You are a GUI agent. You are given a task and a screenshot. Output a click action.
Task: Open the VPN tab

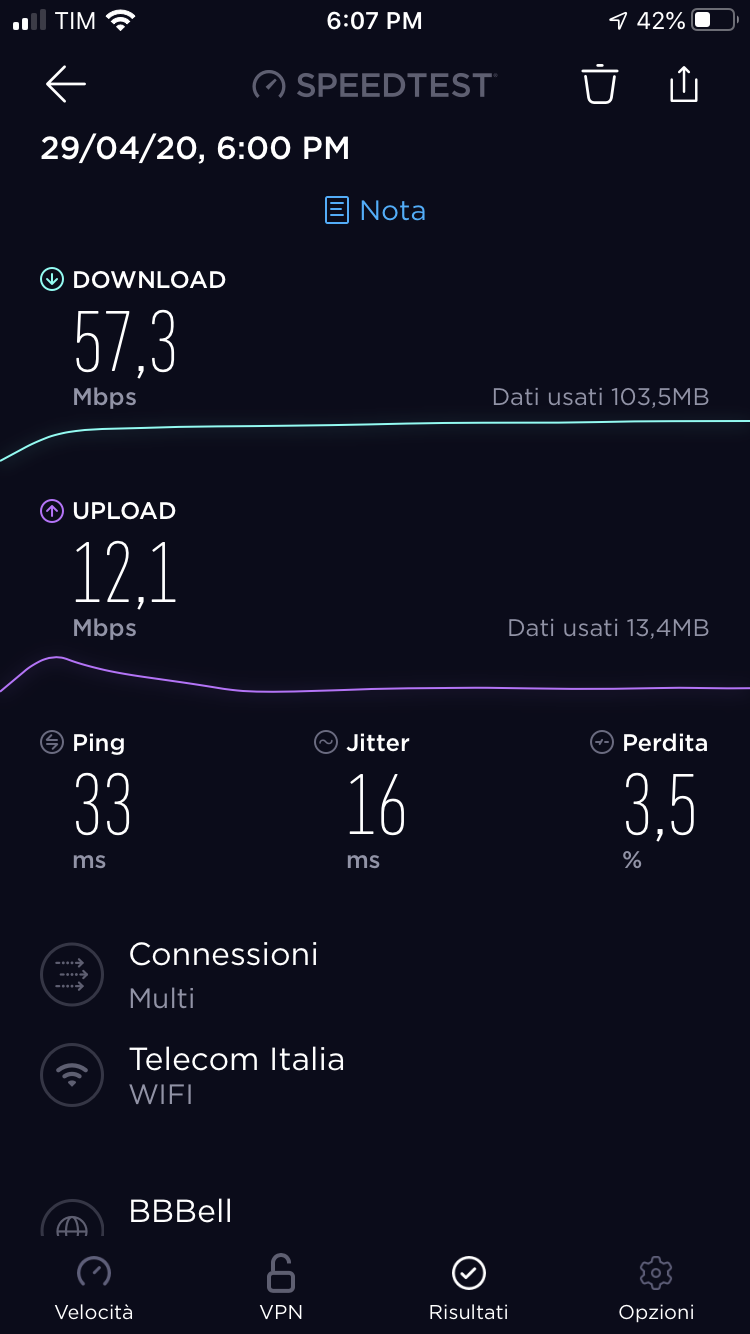281,1290
